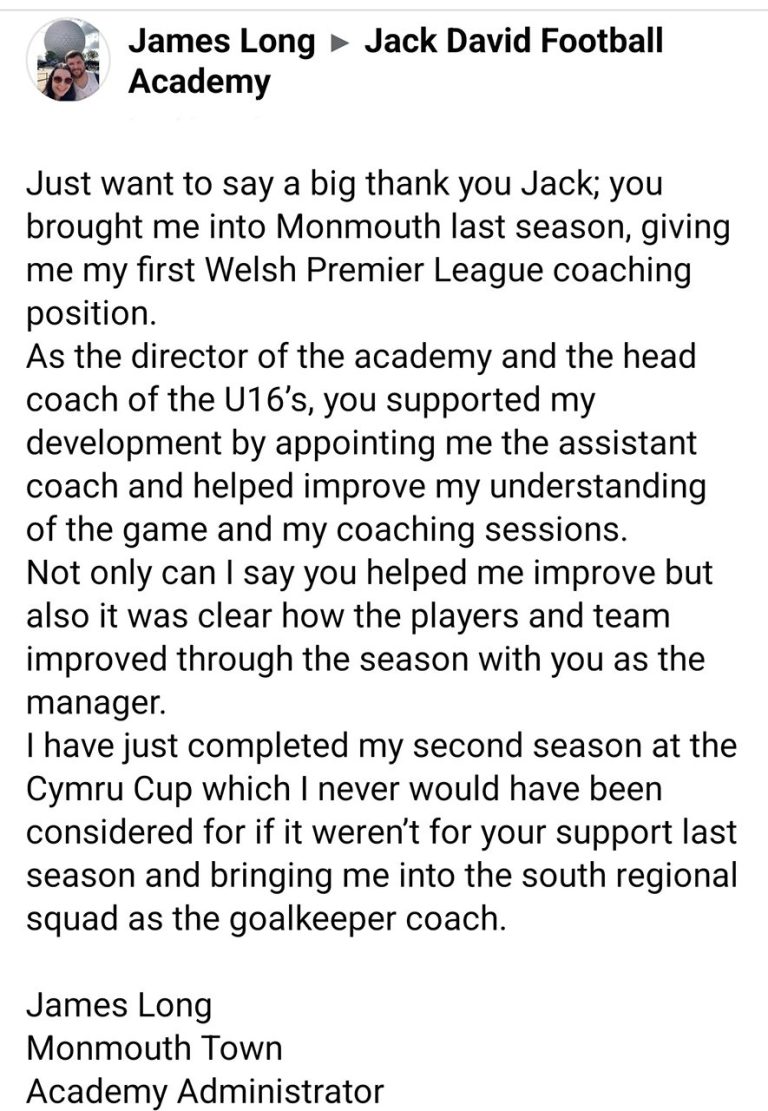The width and height of the screenshot is (768, 1111).
Task: Open James Long's profile picture
Action: (68, 60)
